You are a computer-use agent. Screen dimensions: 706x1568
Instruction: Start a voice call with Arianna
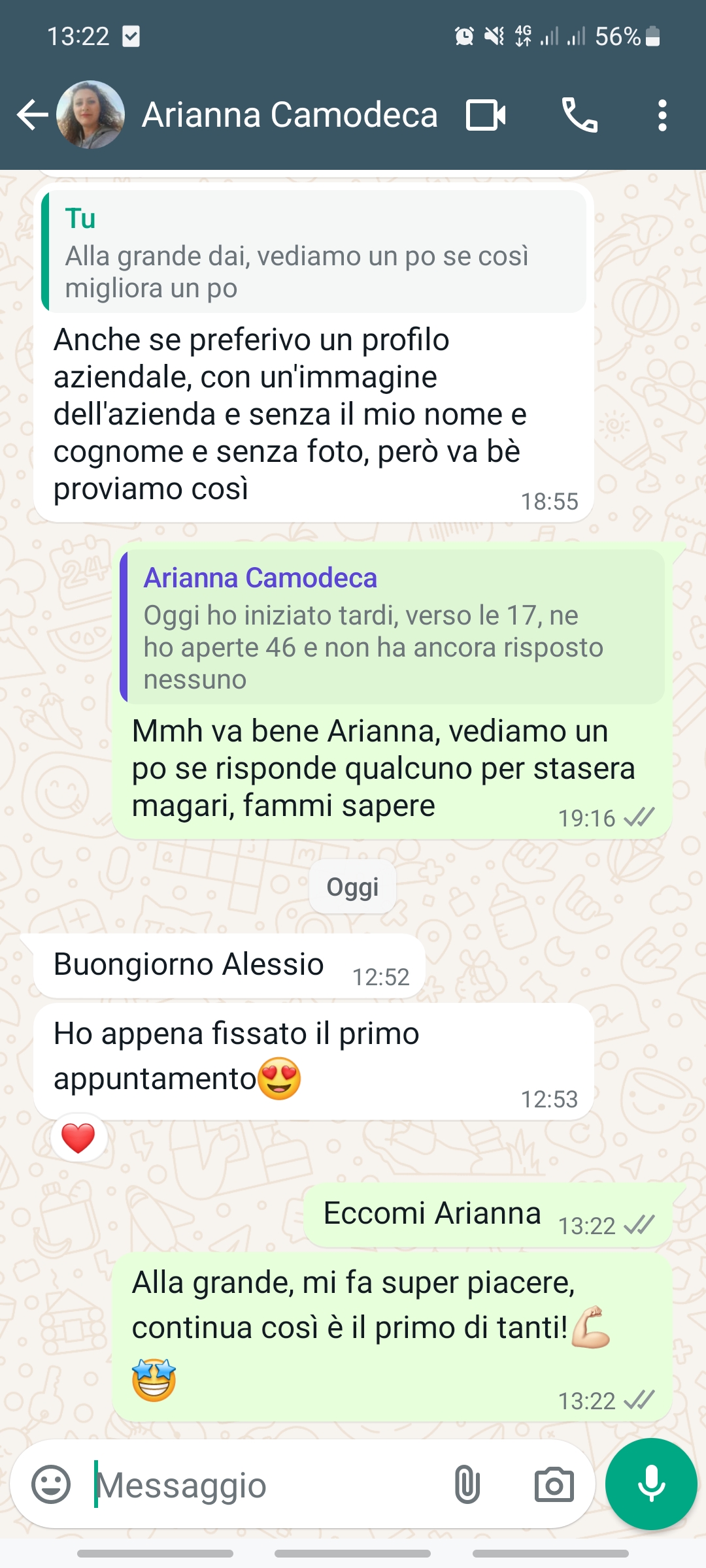579,116
